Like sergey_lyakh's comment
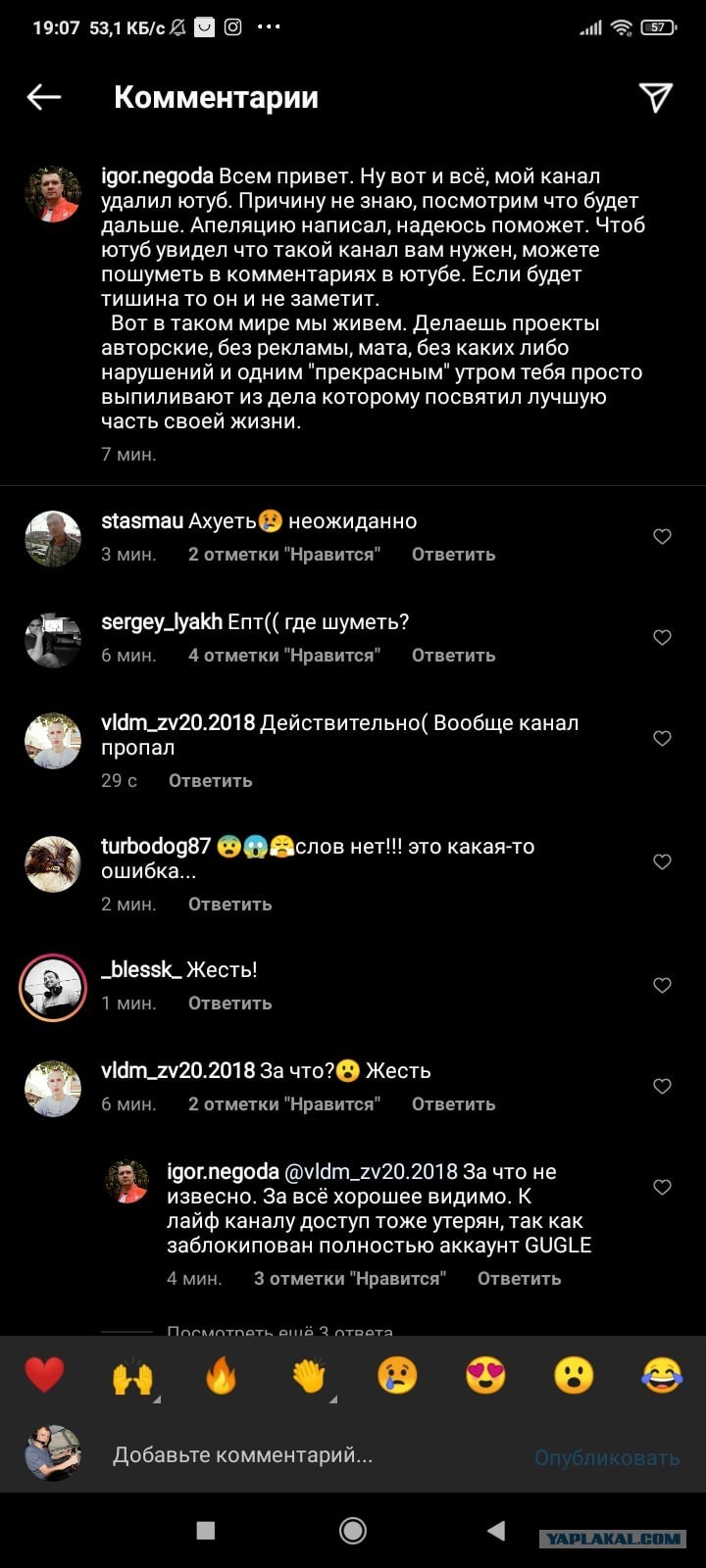The height and width of the screenshot is (1568, 706). (662, 637)
